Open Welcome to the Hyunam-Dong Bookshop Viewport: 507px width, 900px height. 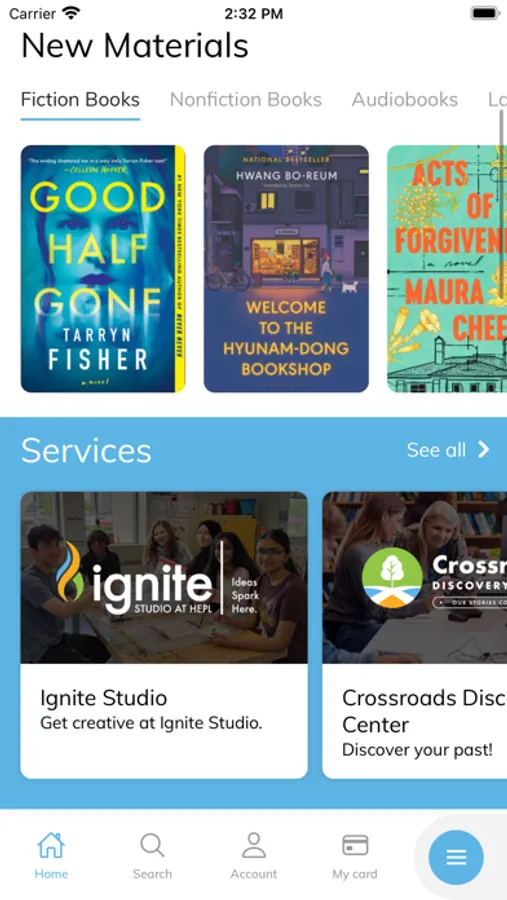(x=286, y=269)
